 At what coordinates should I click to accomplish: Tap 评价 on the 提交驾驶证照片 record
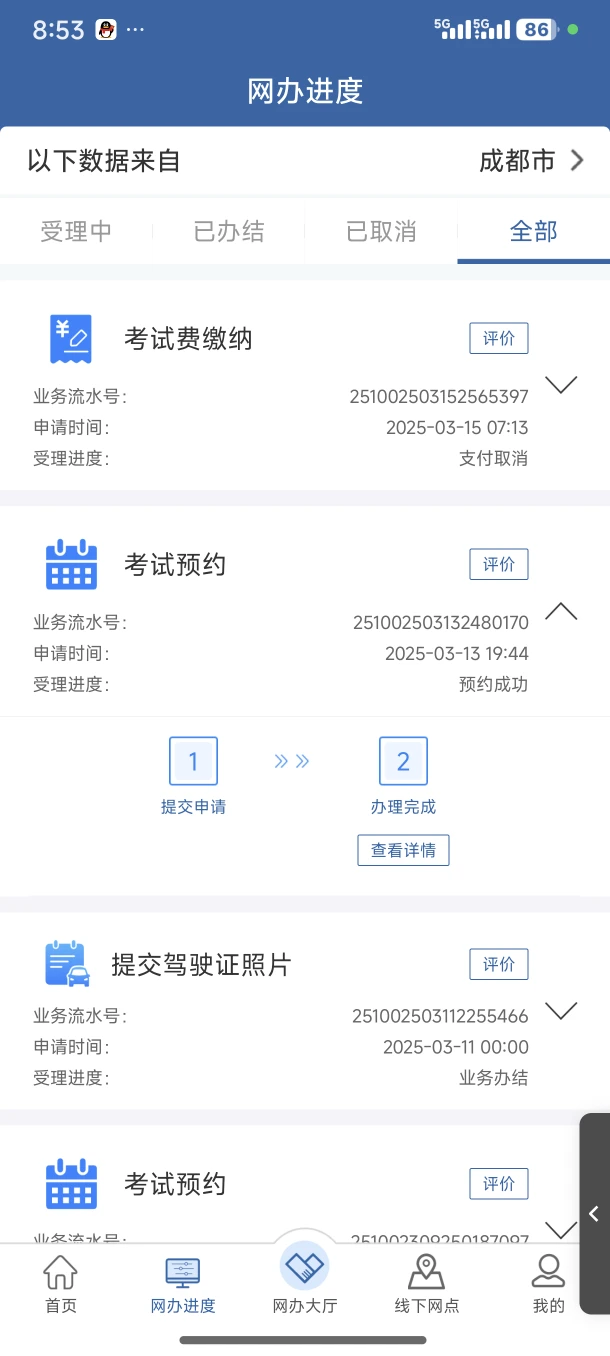(x=499, y=964)
